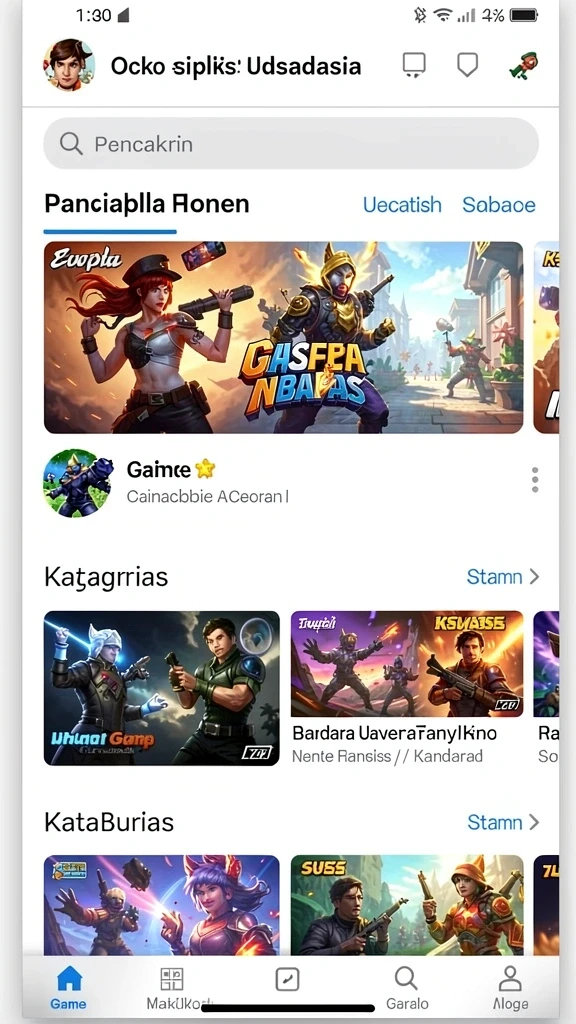
Task: Select the Panciaplla Ronen tab
Action: pos(146,204)
